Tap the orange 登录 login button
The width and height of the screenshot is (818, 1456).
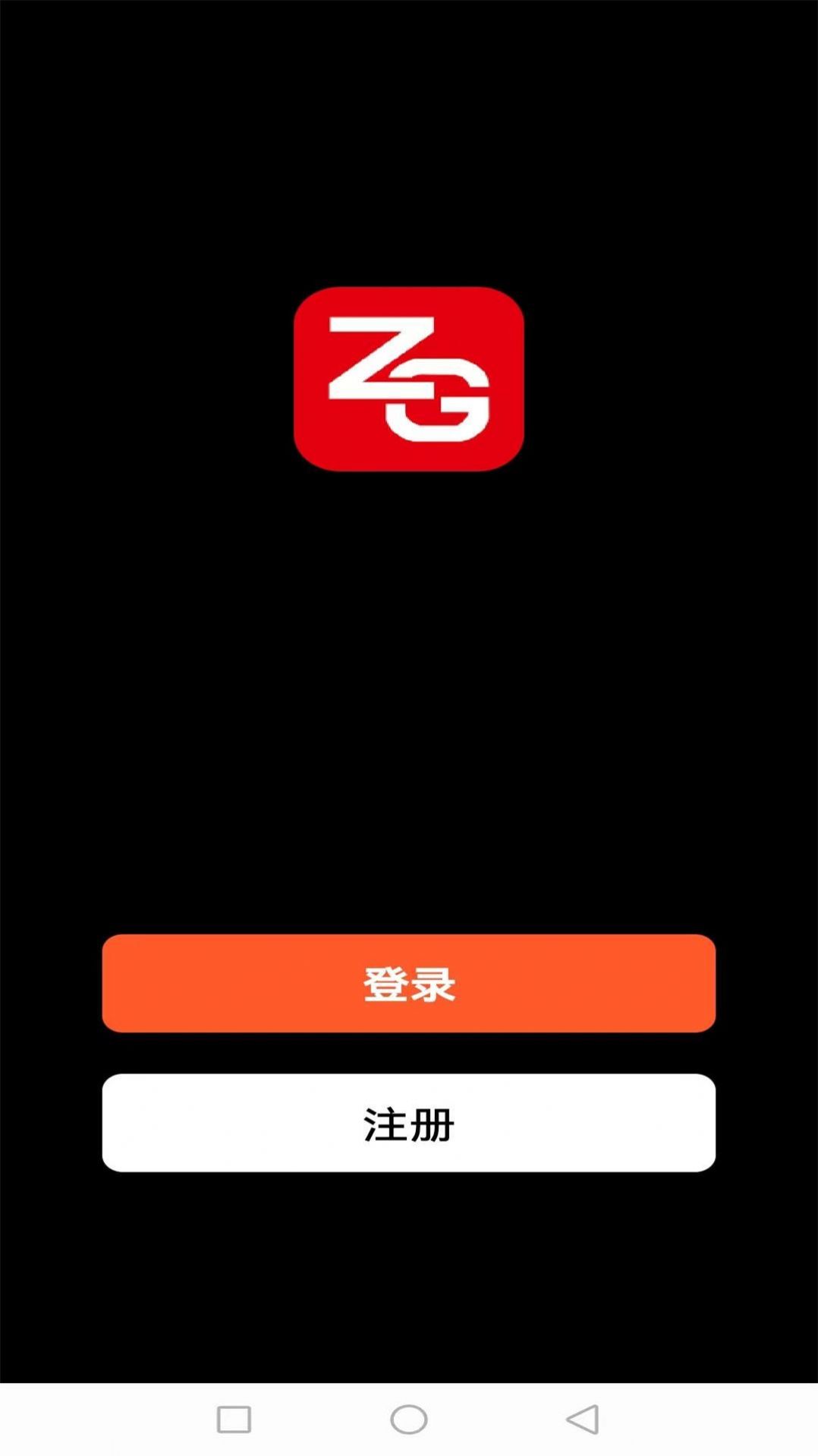(408, 983)
